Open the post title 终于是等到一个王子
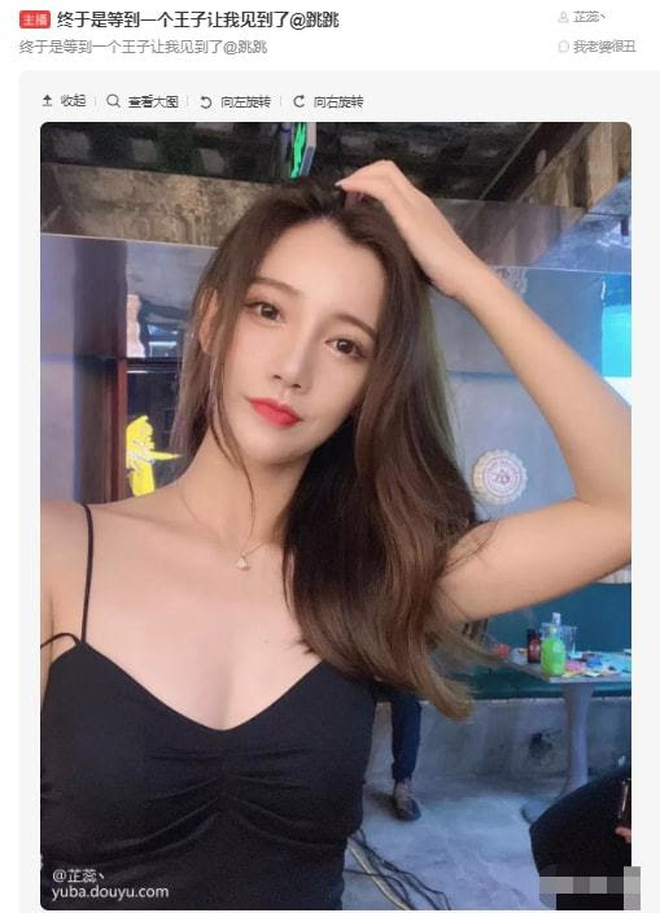Image resolution: width=660 pixels, height=913 pixels. tap(197, 19)
